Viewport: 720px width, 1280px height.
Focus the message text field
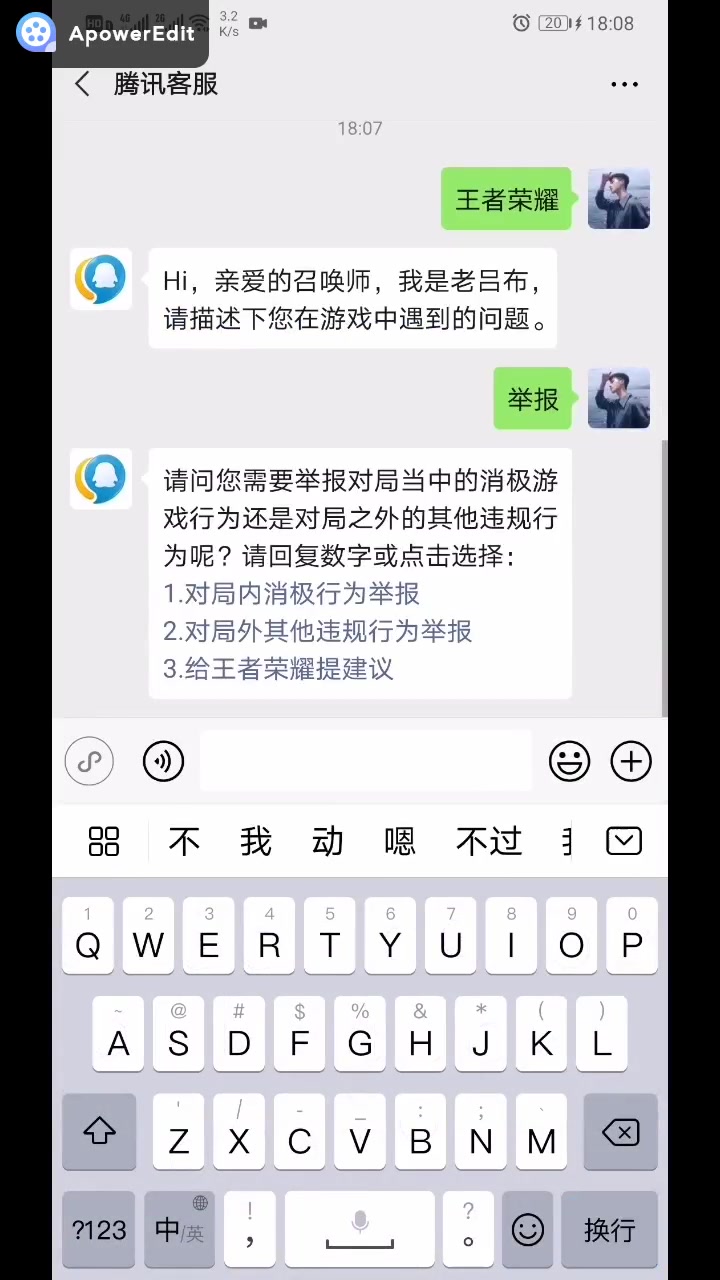tap(365, 762)
